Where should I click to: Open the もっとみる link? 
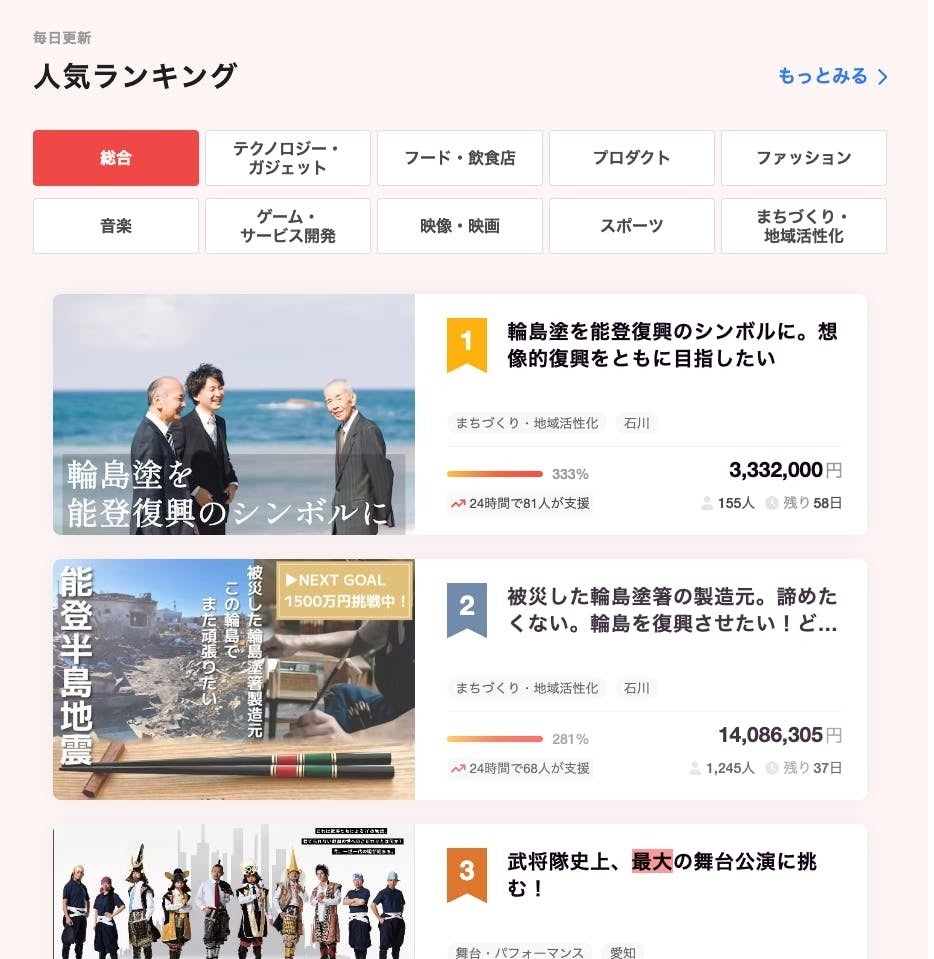coord(832,77)
